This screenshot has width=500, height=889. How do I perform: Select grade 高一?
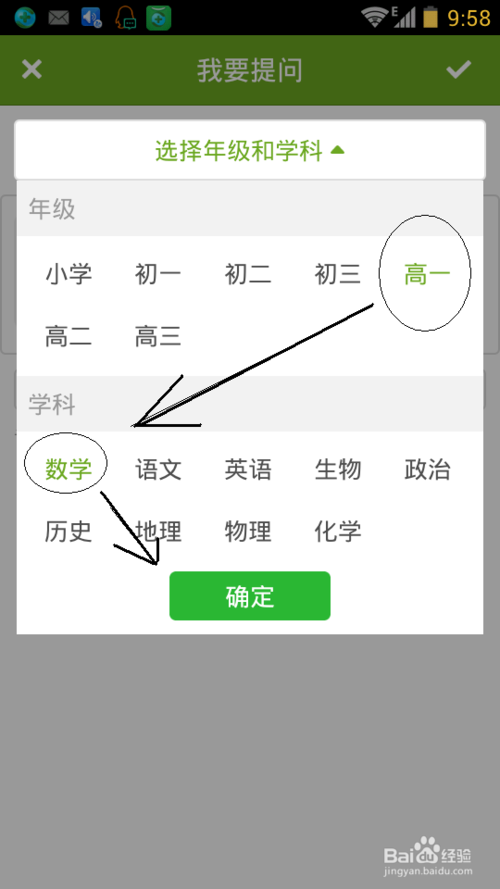point(427,274)
